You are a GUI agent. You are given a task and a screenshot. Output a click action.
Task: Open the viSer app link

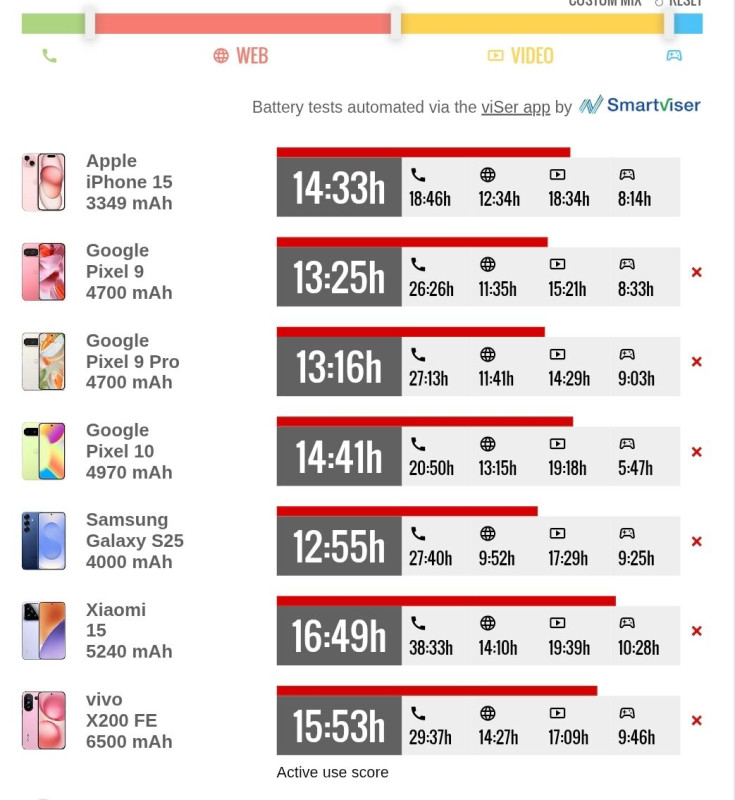tap(515, 107)
